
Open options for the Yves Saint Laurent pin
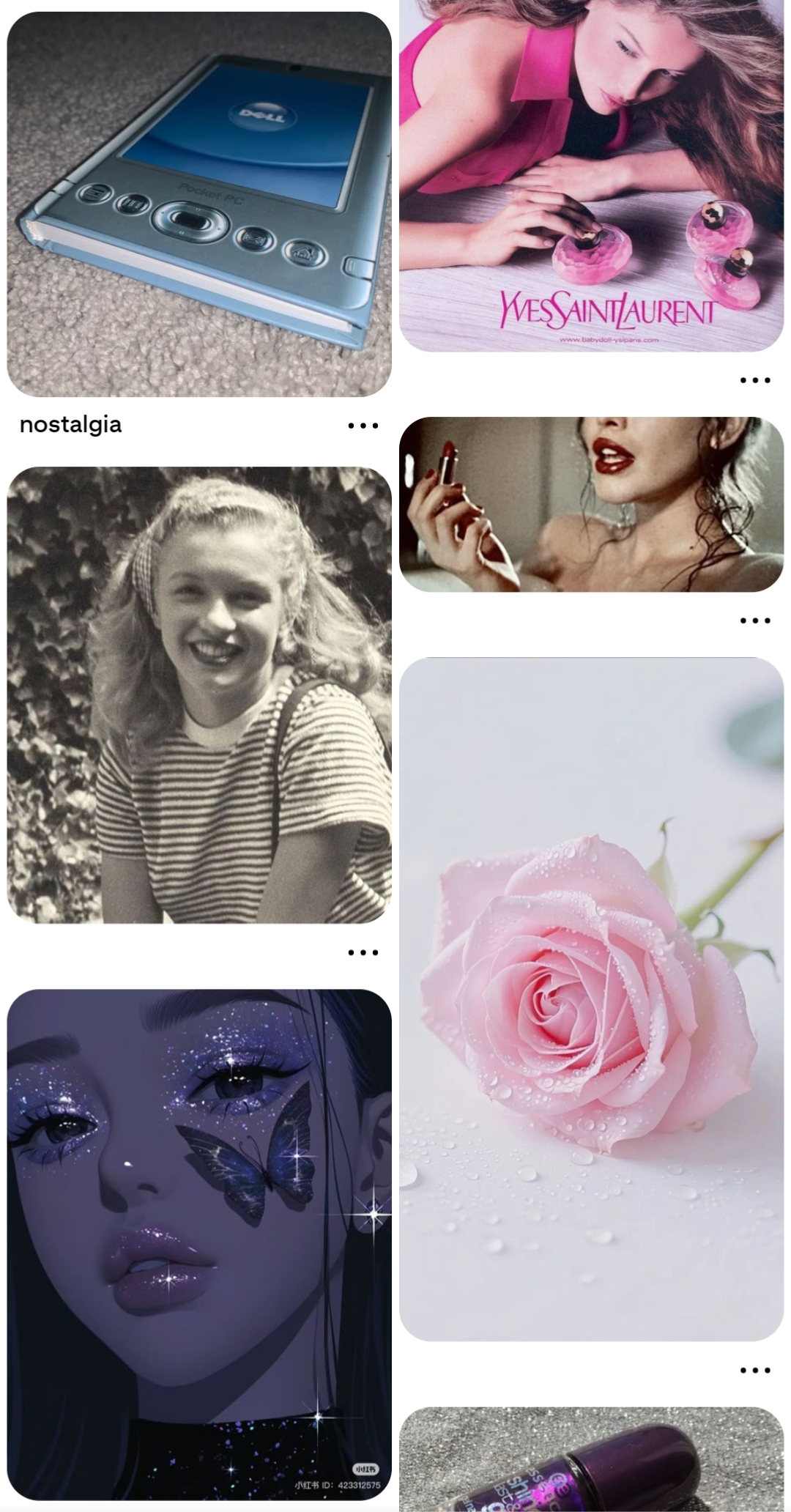(x=755, y=380)
